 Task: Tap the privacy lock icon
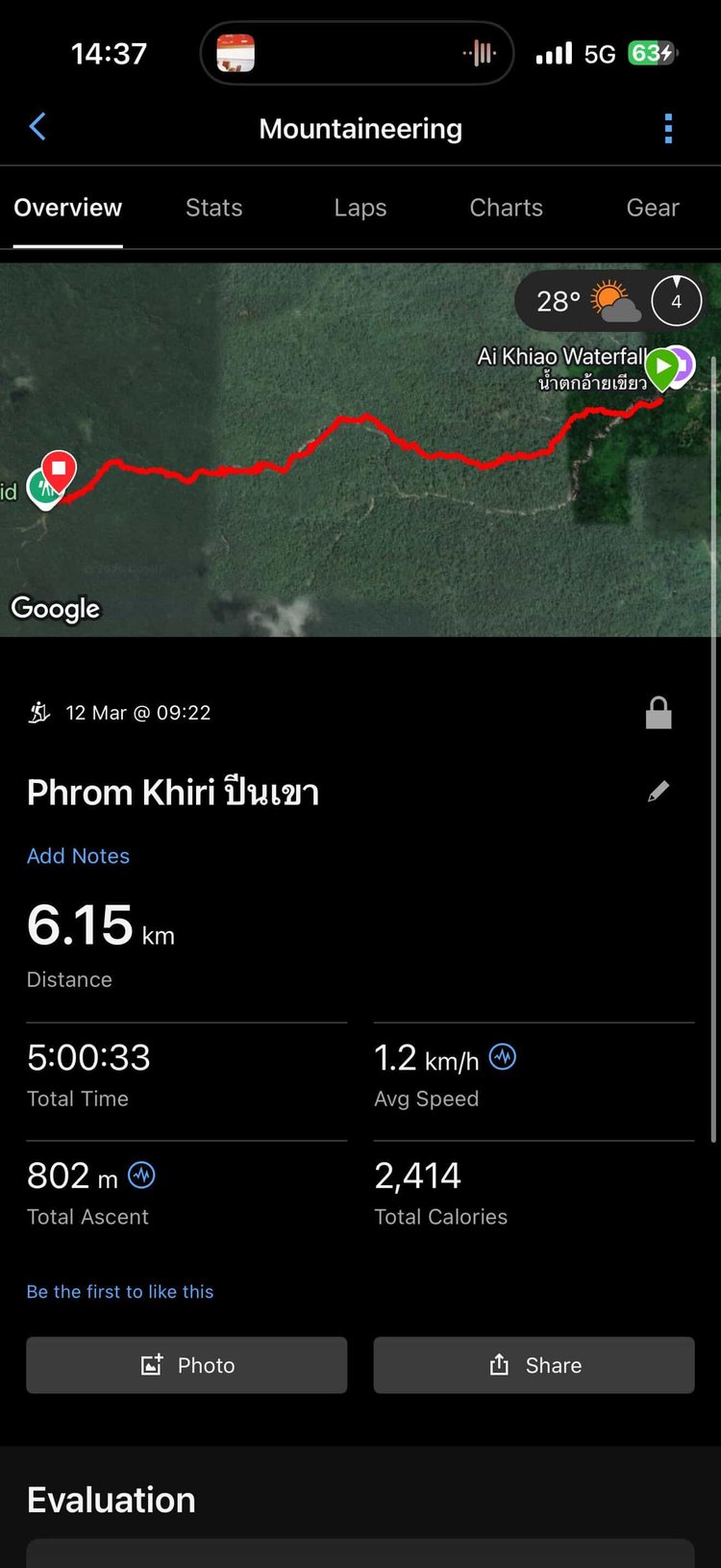click(x=659, y=713)
